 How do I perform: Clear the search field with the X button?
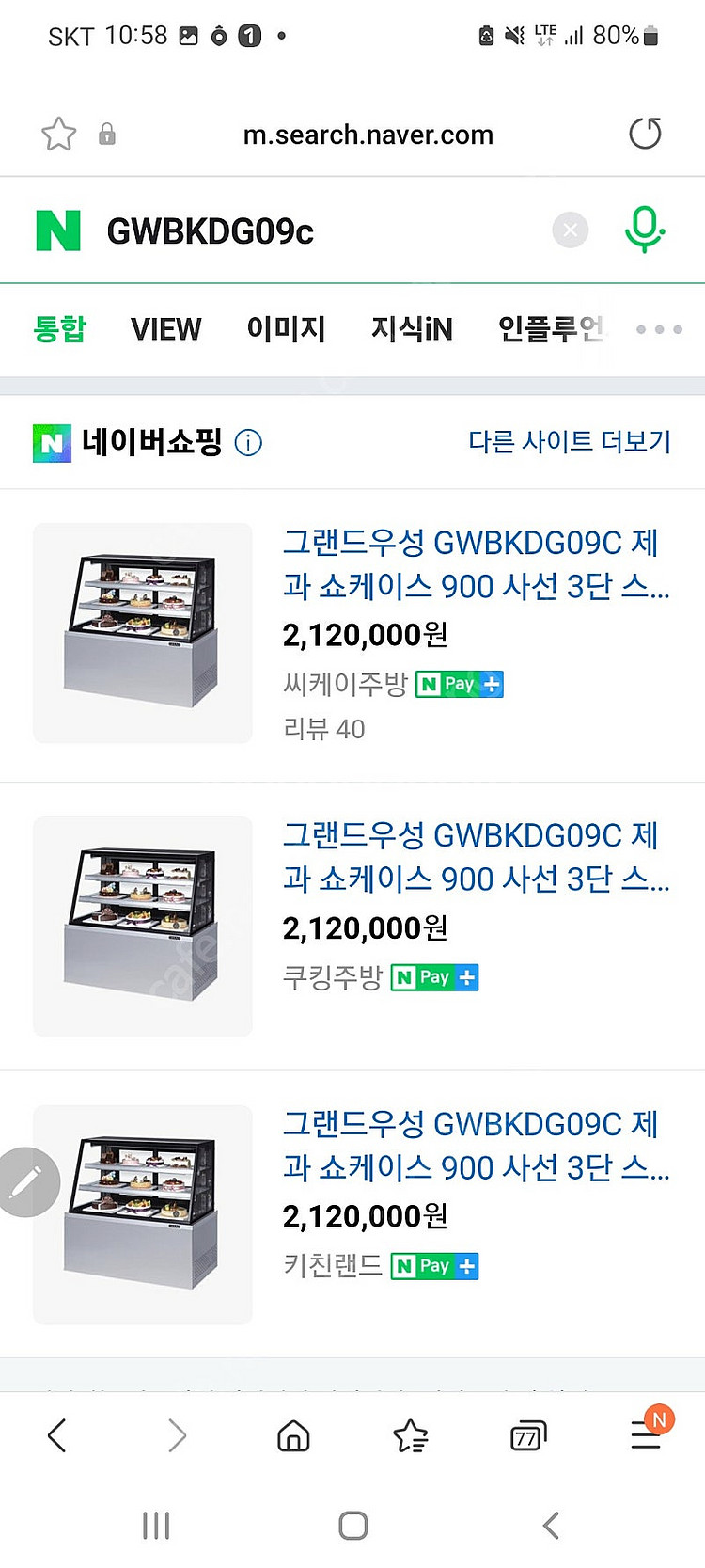tap(570, 230)
